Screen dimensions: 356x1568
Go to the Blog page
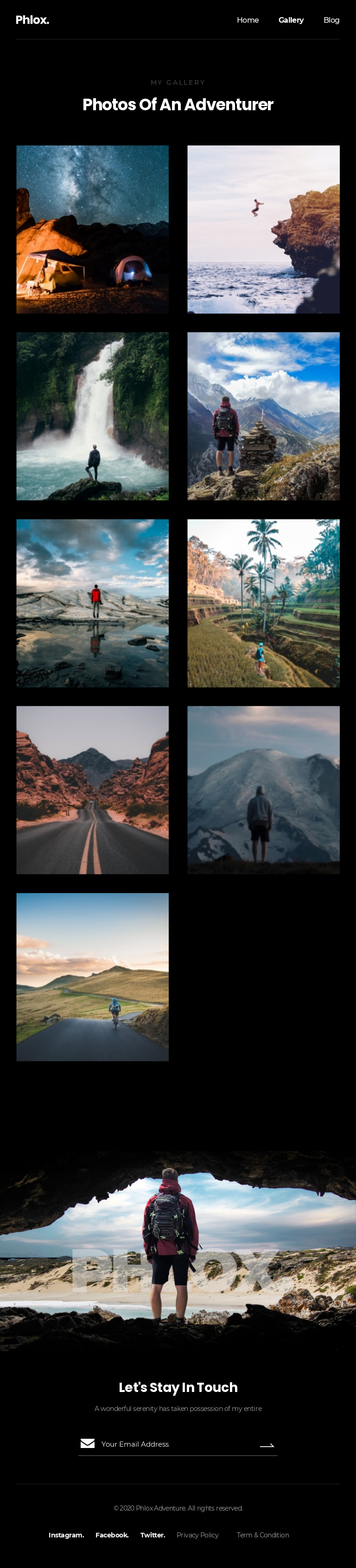coord(331,20)
